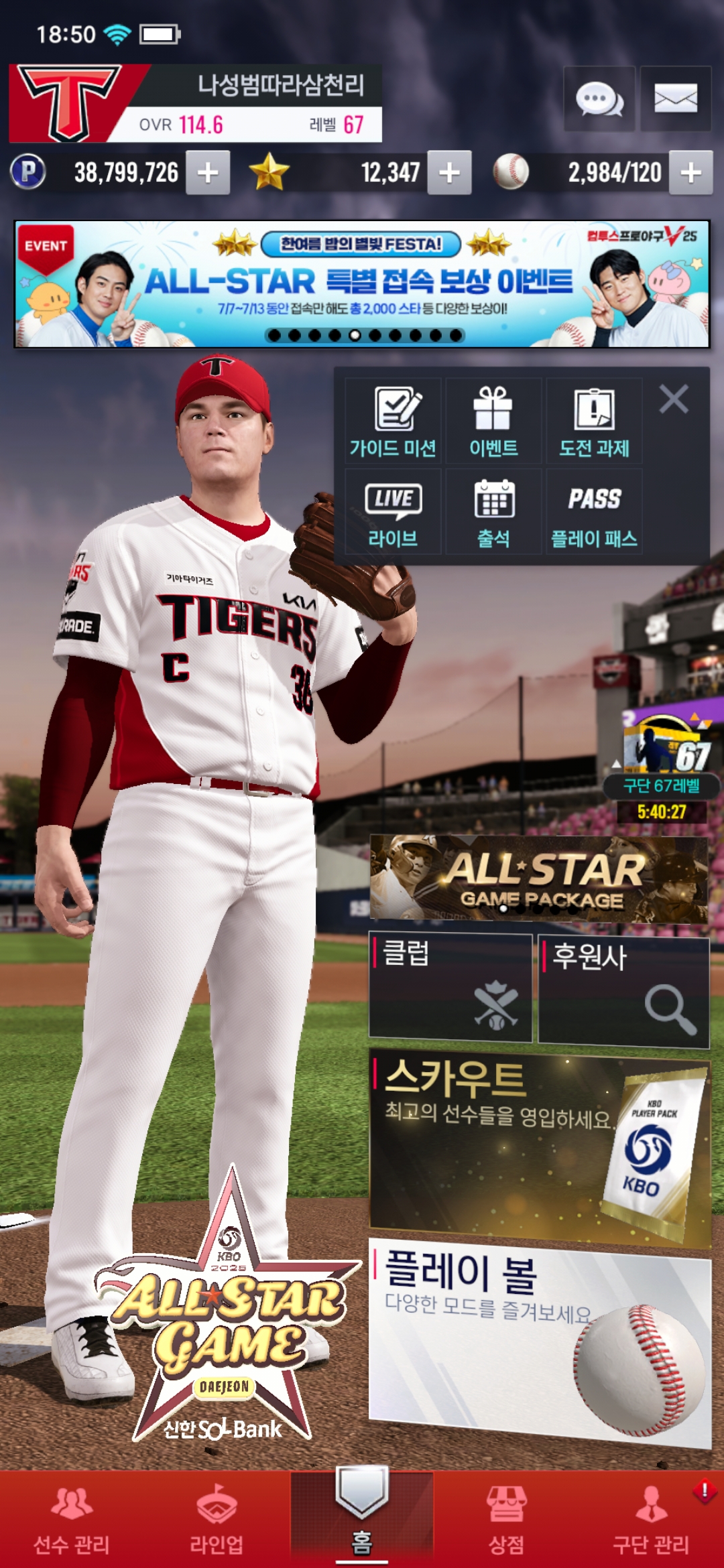This screenshot has height=1568, width=724.
Task: Open 플레이 패스
Action: (594, 512)
